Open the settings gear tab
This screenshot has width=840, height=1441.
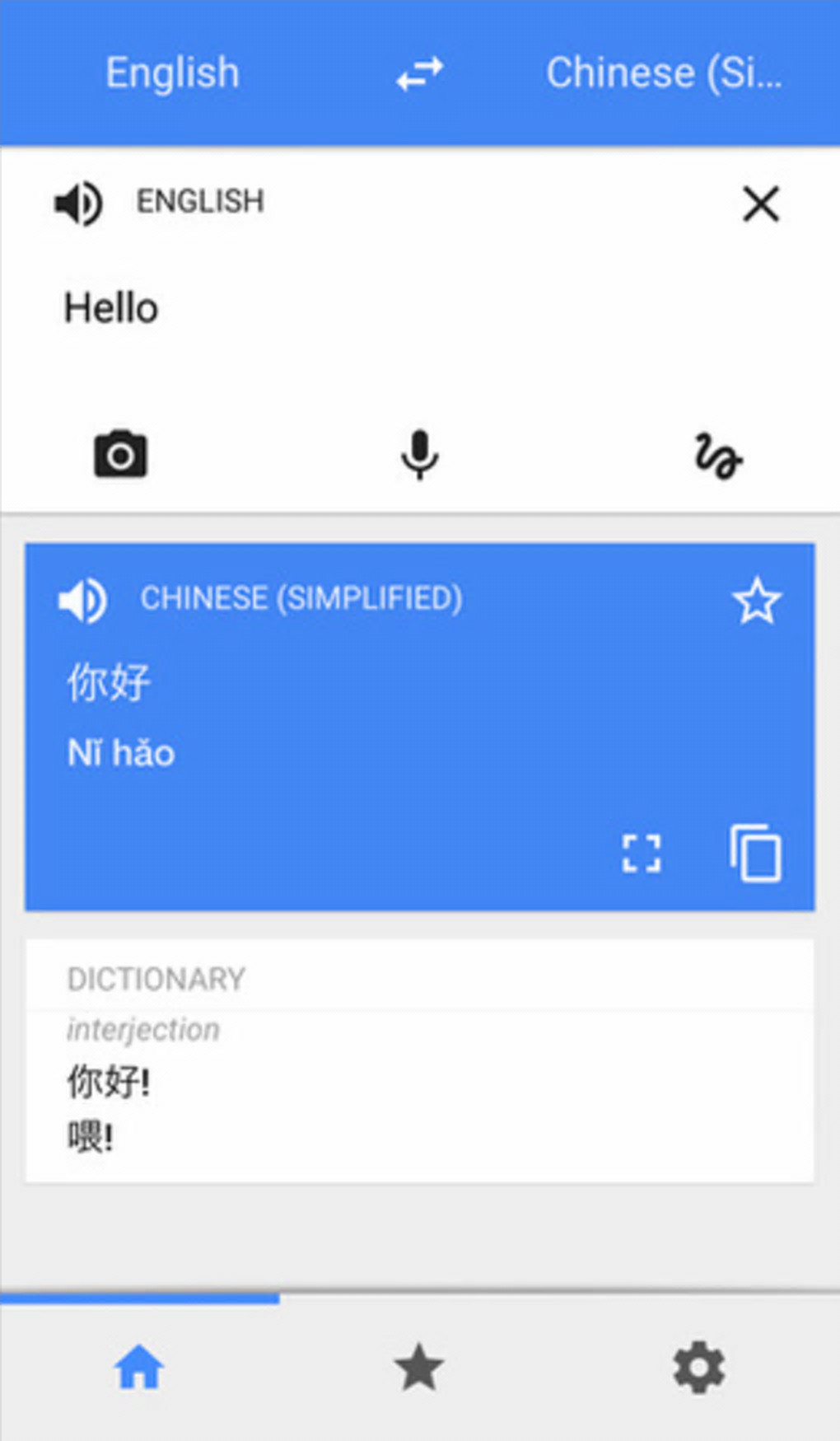click(699, 1368)
